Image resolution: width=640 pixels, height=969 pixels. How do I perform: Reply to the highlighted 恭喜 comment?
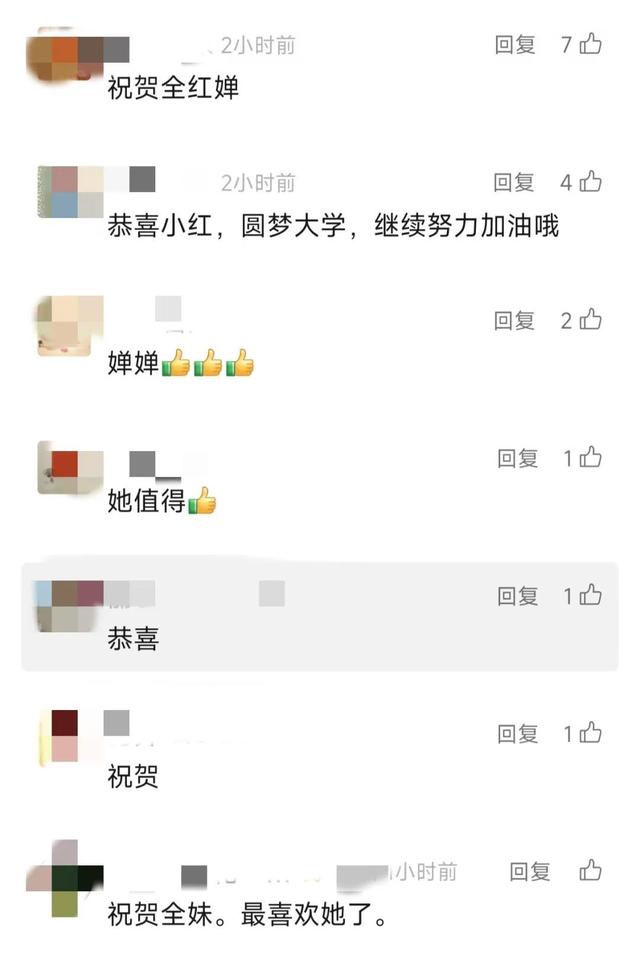click(x=518, y=597)
